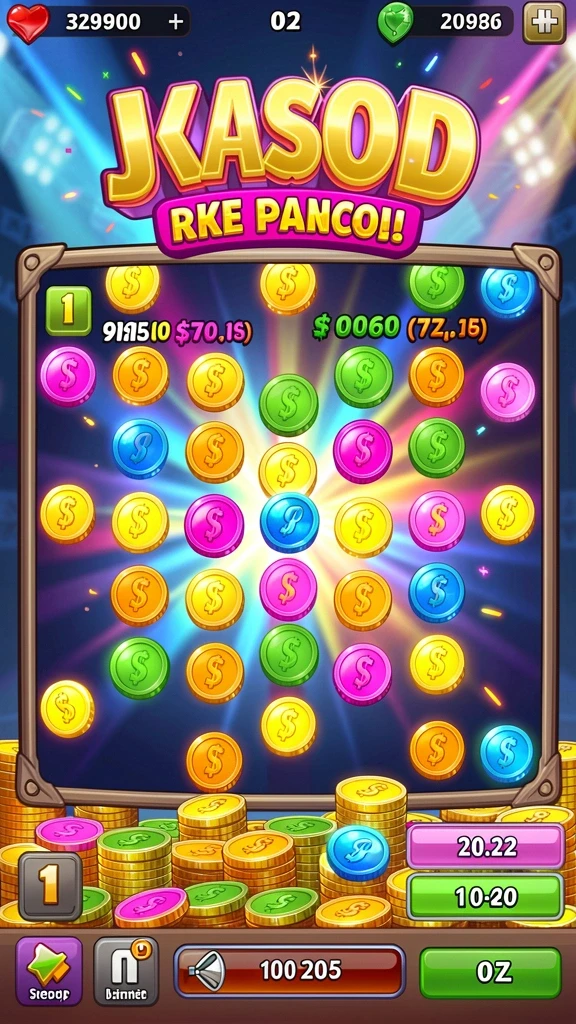The width and height of the screenshot is (576, 1024).
Task: Tap the green OZ button
Action: tap(490, 972)
